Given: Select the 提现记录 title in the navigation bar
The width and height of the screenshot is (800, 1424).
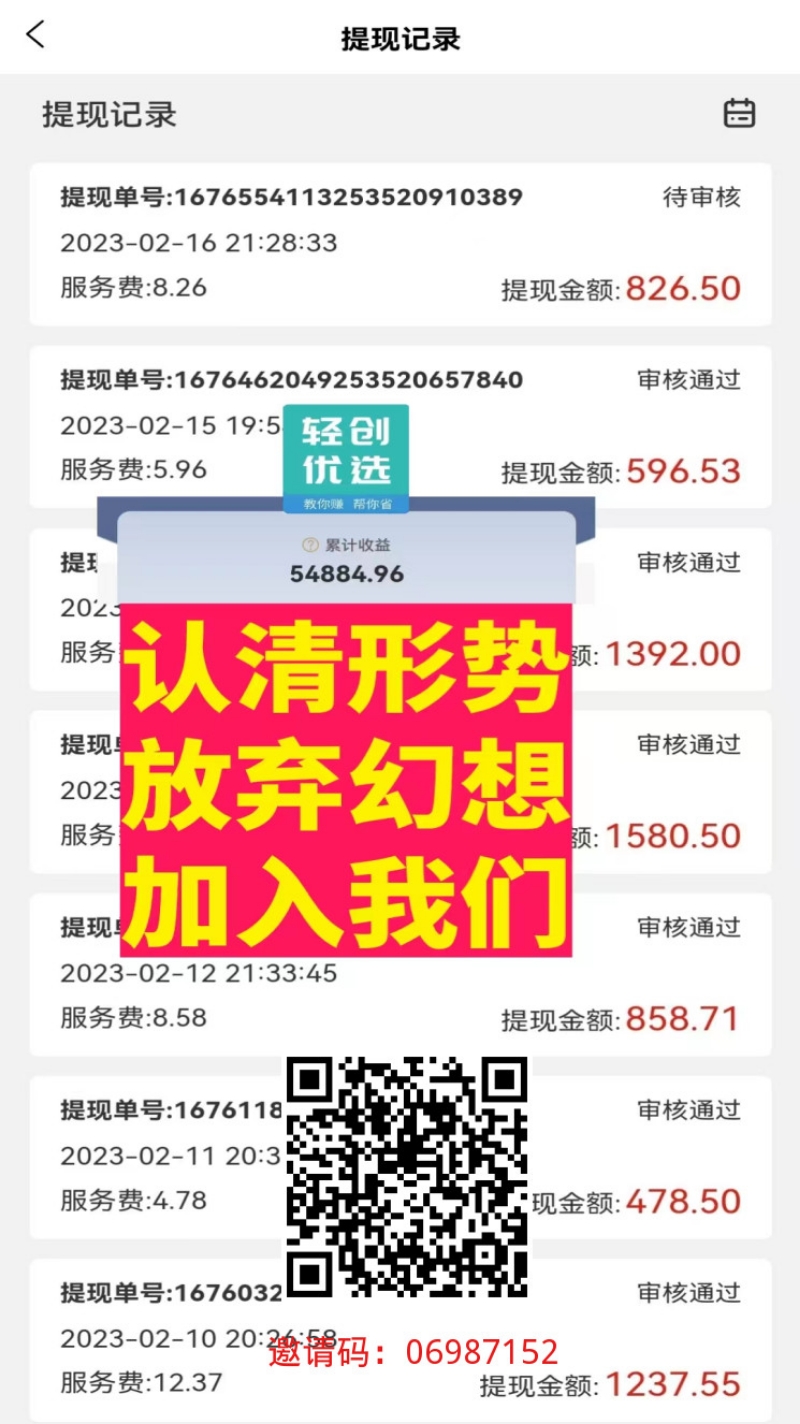Looking at the screenshot, I should (x=400, y=36).
